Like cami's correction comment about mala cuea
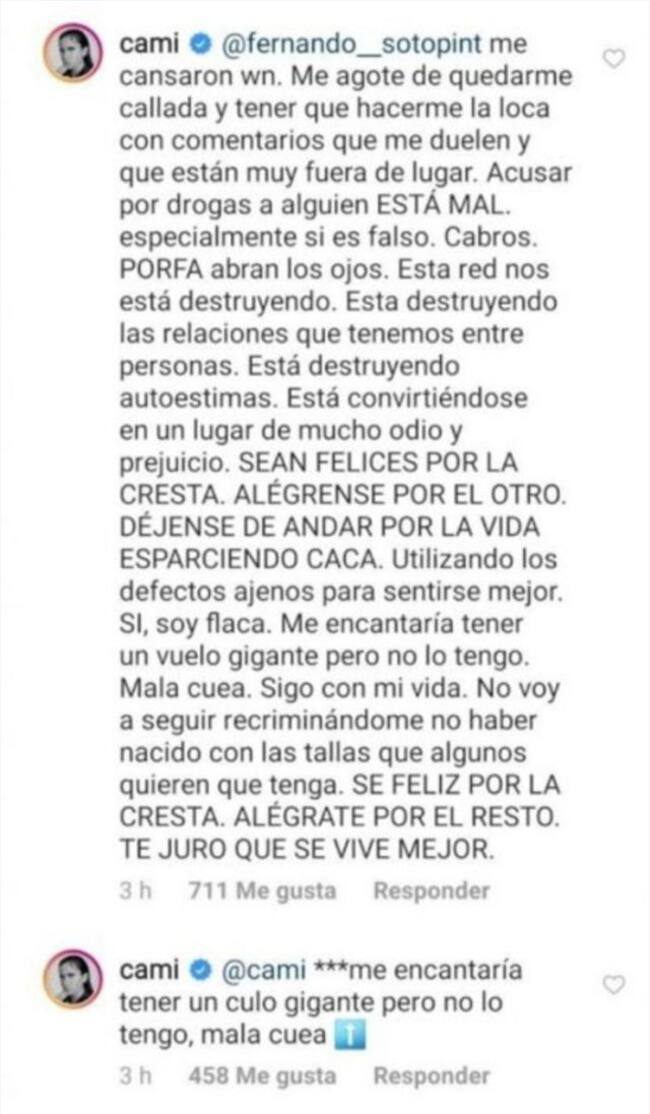The height and width of the screenshot is (1114, 650). click(614, 985)
